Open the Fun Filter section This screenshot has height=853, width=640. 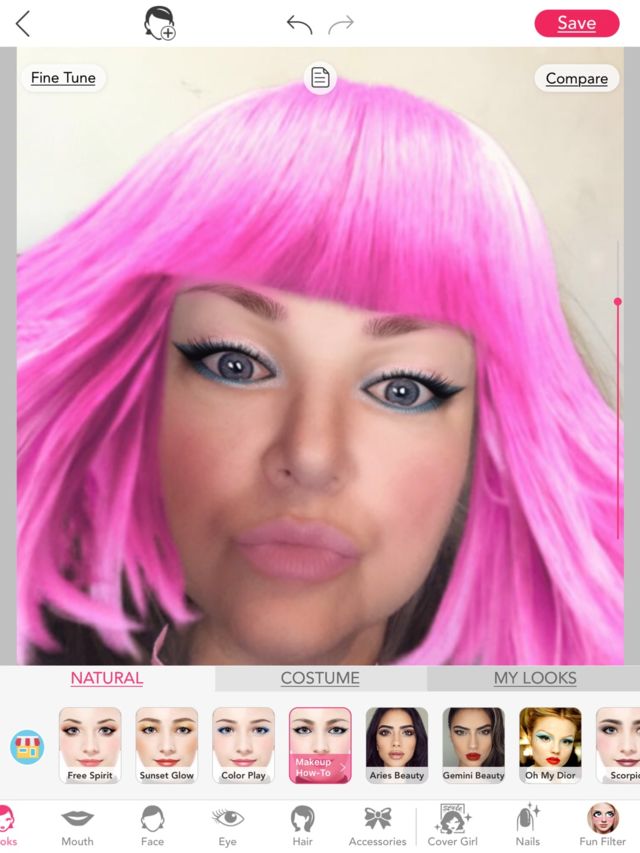602,826
